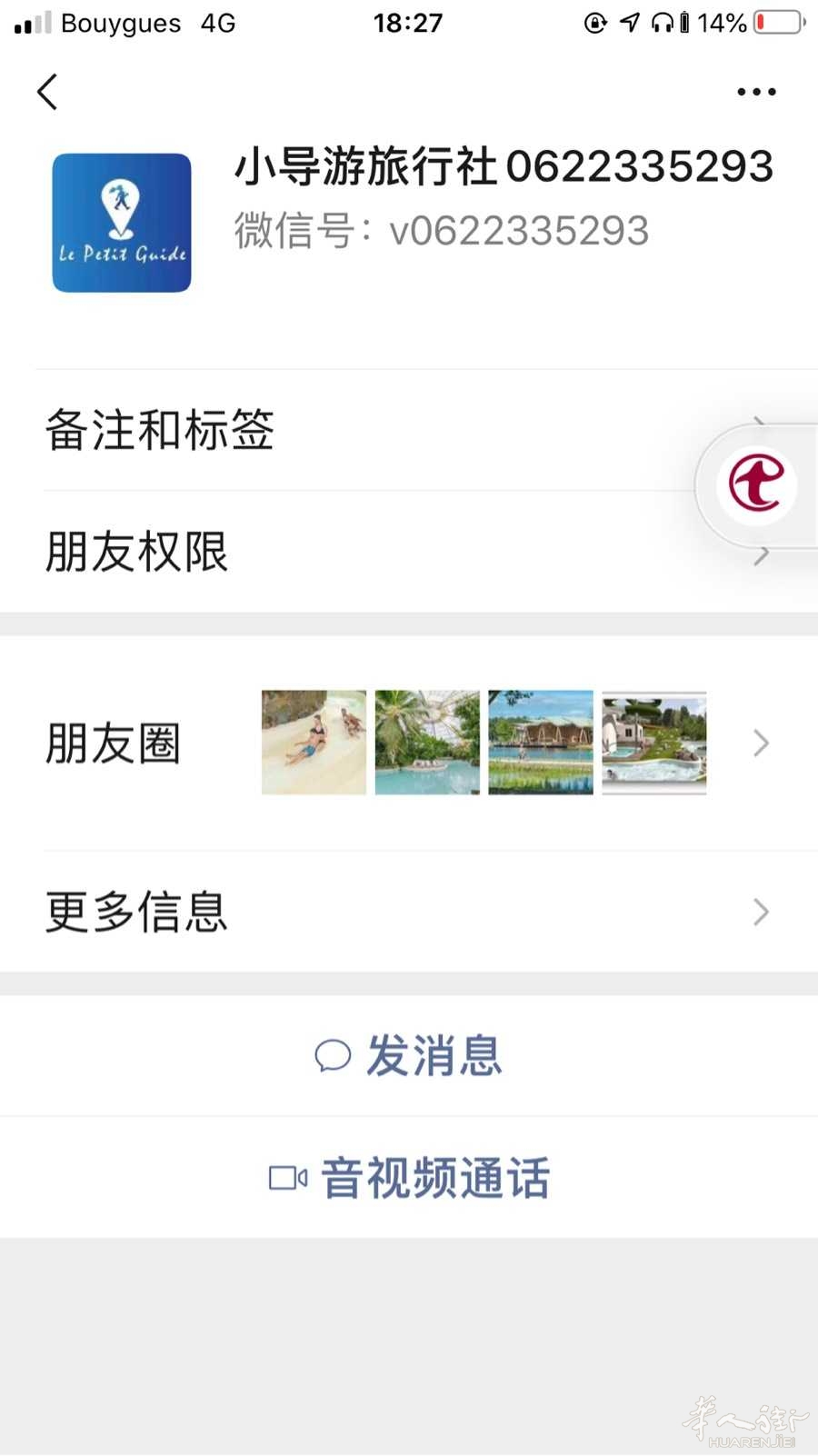Open 备注和标签 settings row
The height and width of the screenshot is (1456, 818).
[x=409, y=430]
